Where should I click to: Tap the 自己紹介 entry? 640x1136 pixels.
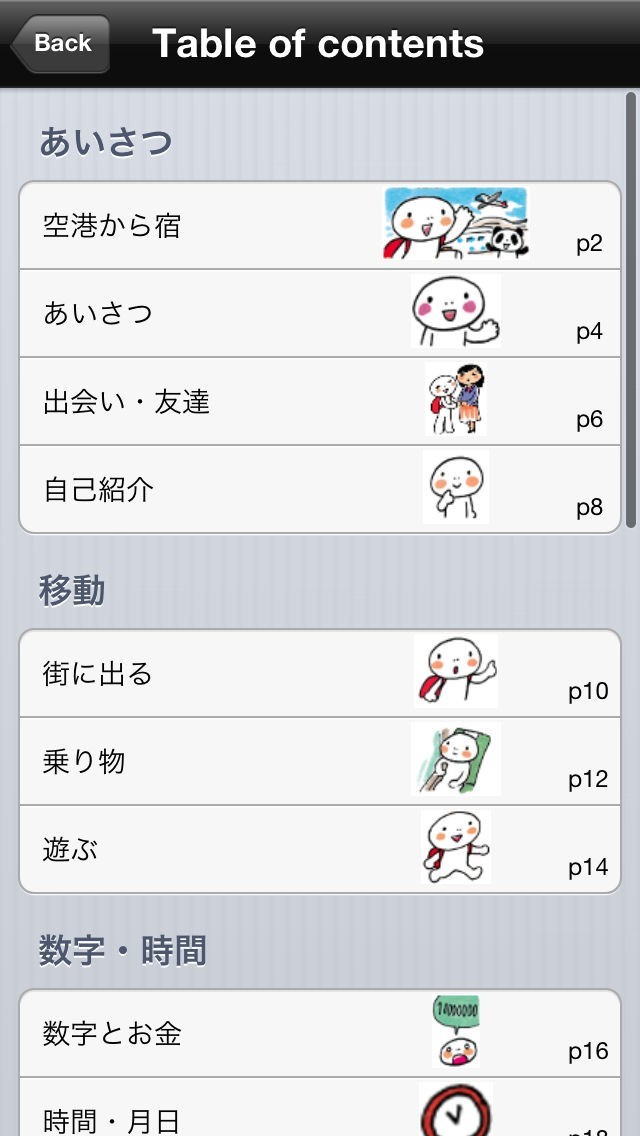pyautogui.click(x=320, y=489)
